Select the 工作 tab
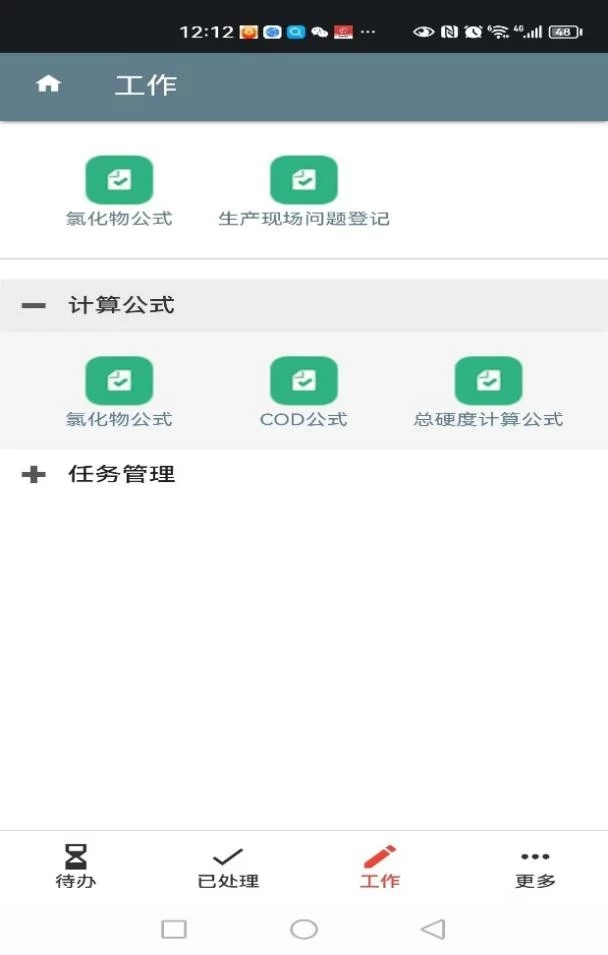This screenshot has height=955, width=608. 380,866
